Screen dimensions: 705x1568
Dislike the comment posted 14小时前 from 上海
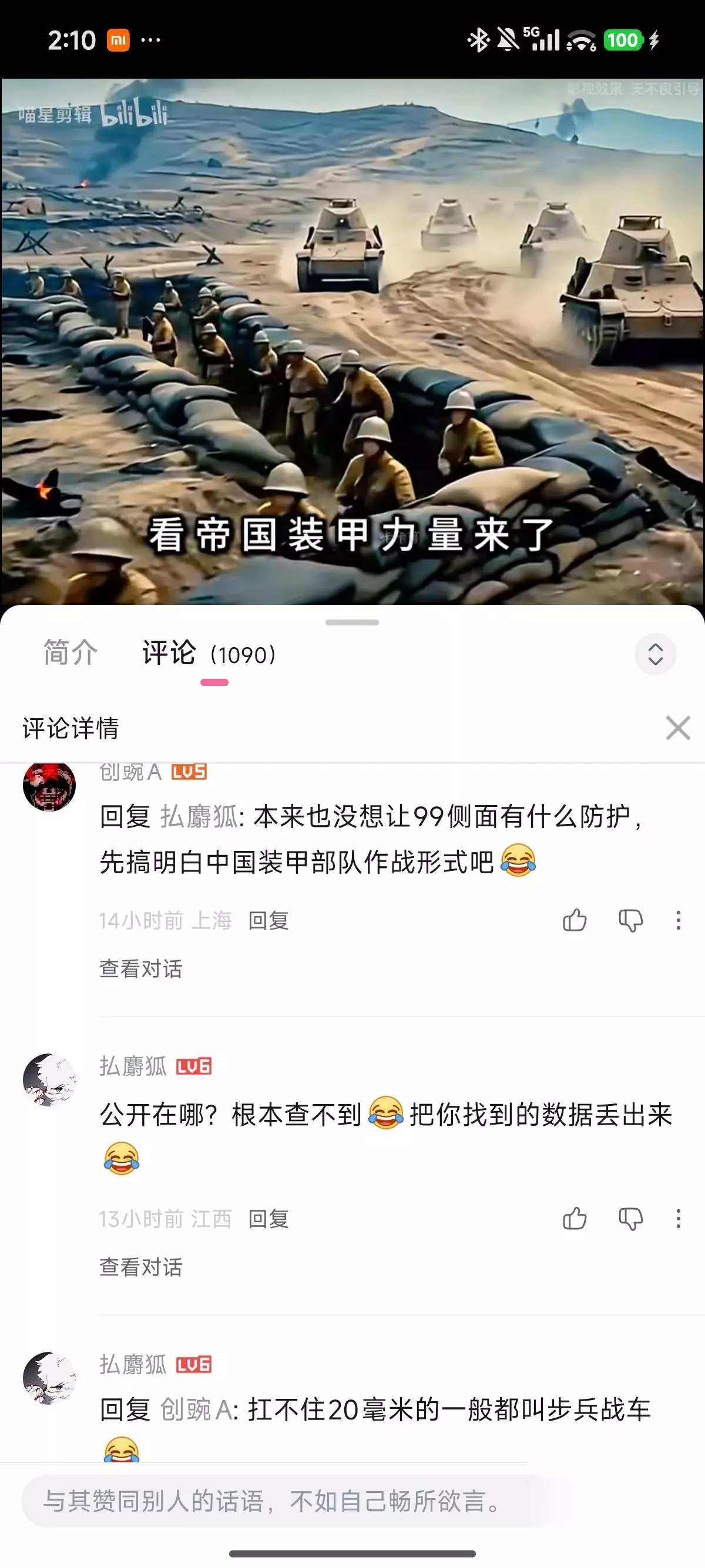click(x=631, y=920)
